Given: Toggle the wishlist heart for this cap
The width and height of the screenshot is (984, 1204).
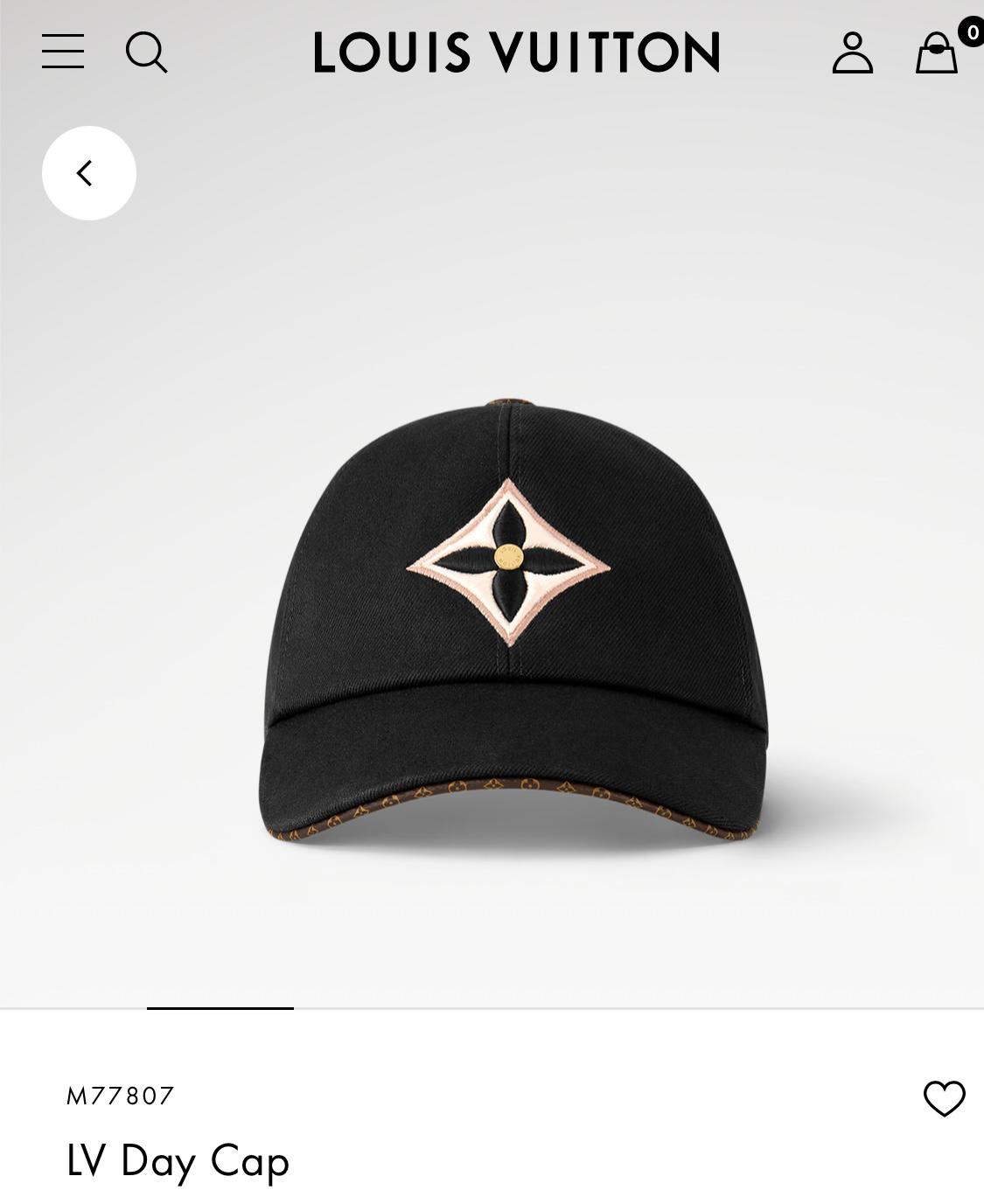Looking at the screenshot, I should (946, 1099).
